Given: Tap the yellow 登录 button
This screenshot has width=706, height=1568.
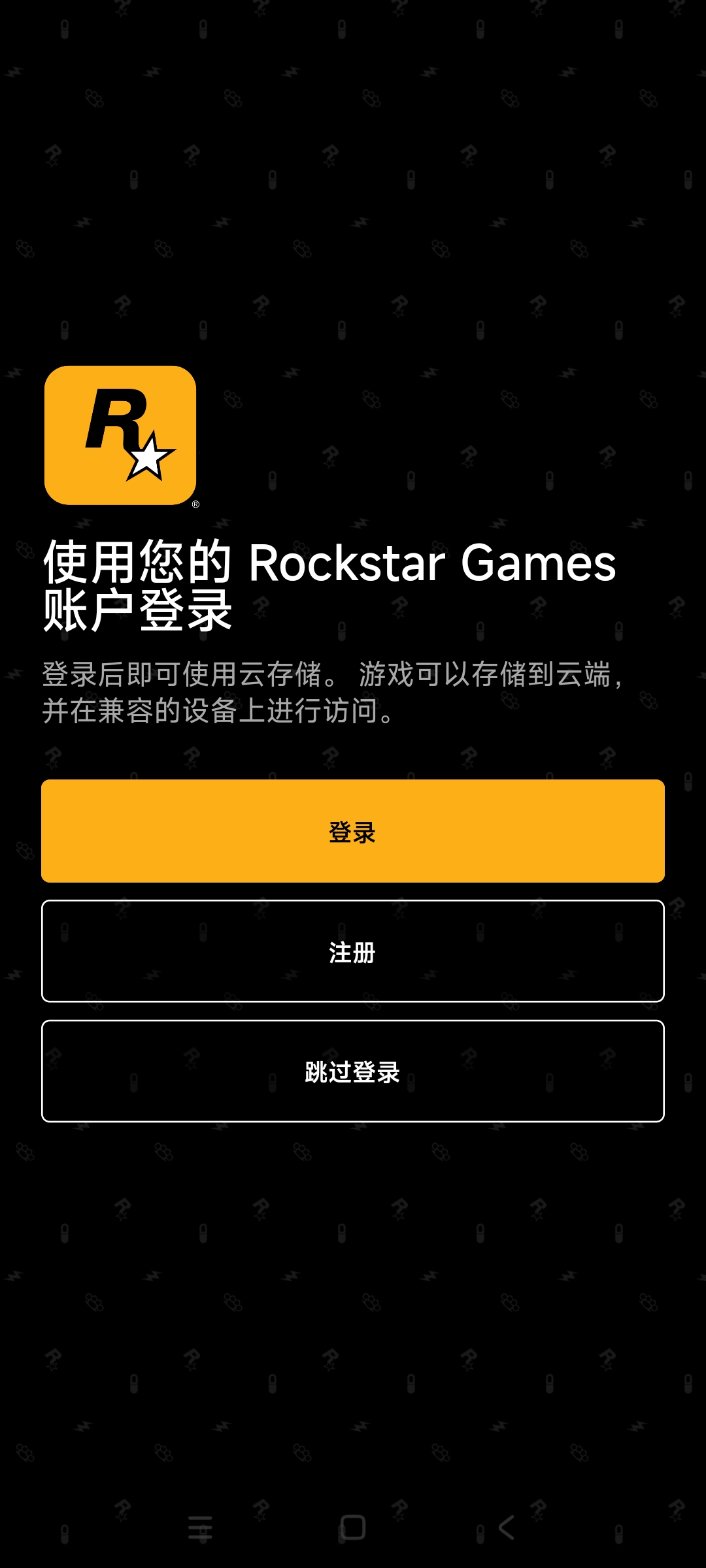Looking at the screenshot, I should point(353,831).
